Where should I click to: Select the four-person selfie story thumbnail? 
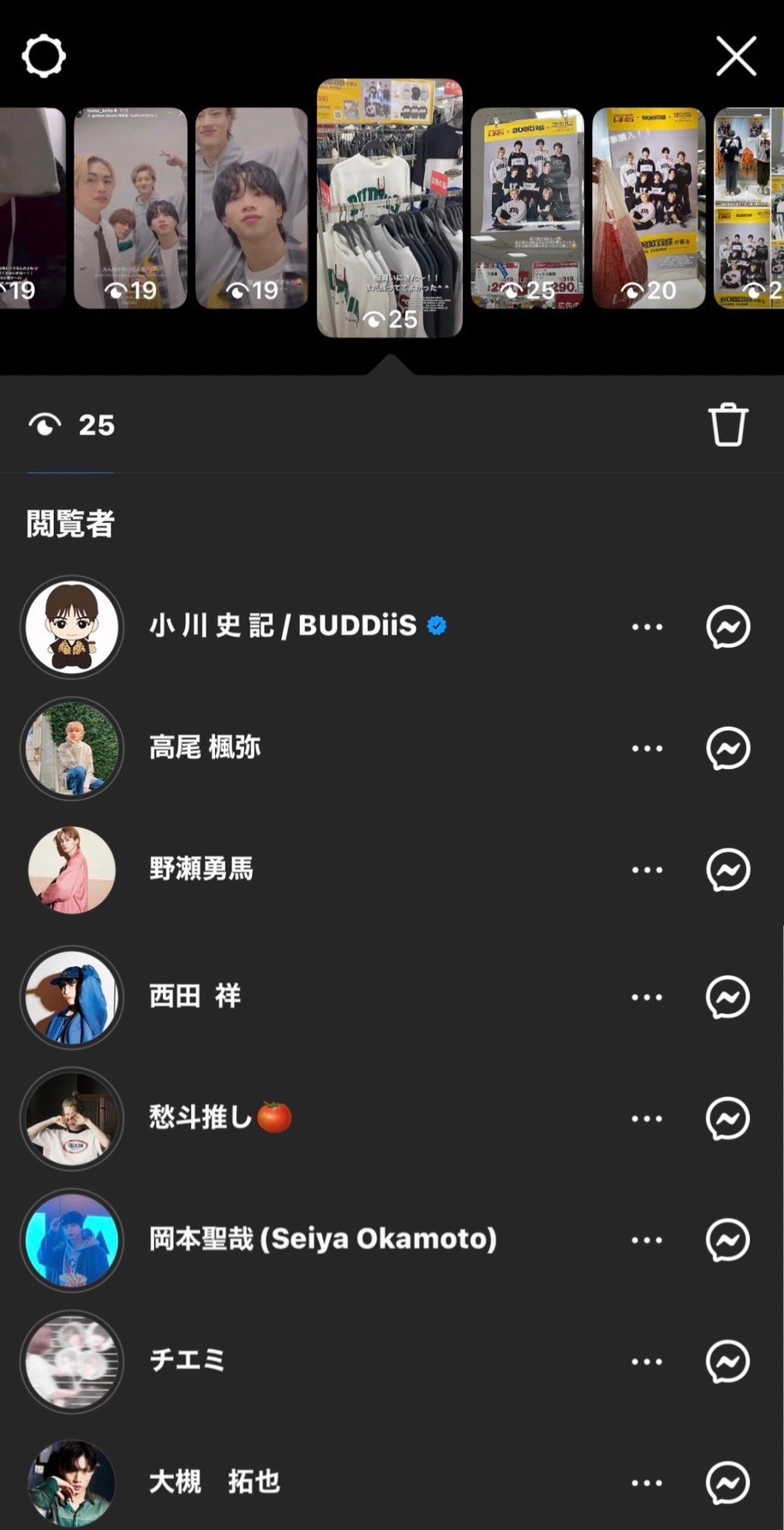click(130, 207)
